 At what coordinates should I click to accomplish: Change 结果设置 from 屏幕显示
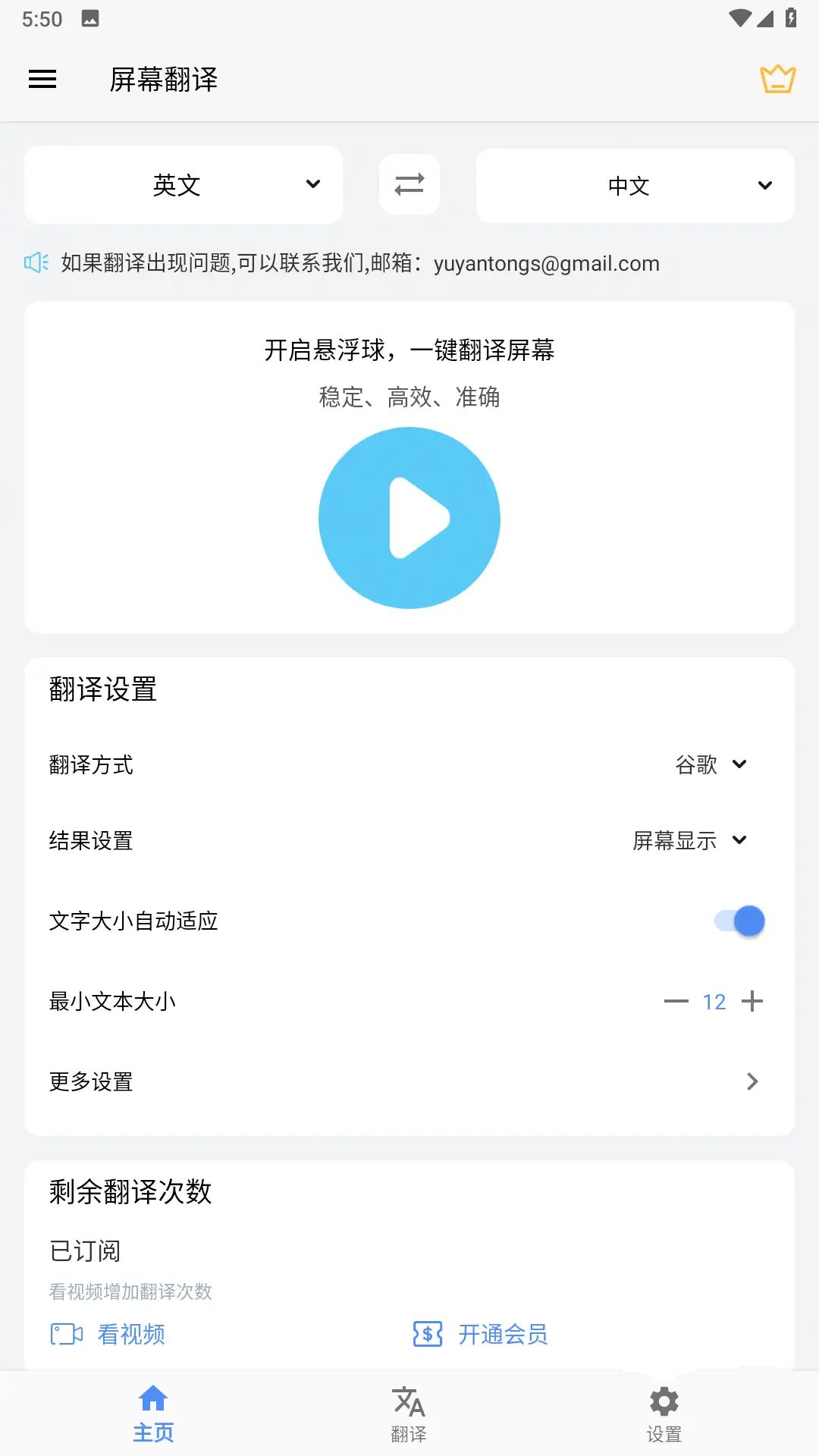(x=689, y=840)
